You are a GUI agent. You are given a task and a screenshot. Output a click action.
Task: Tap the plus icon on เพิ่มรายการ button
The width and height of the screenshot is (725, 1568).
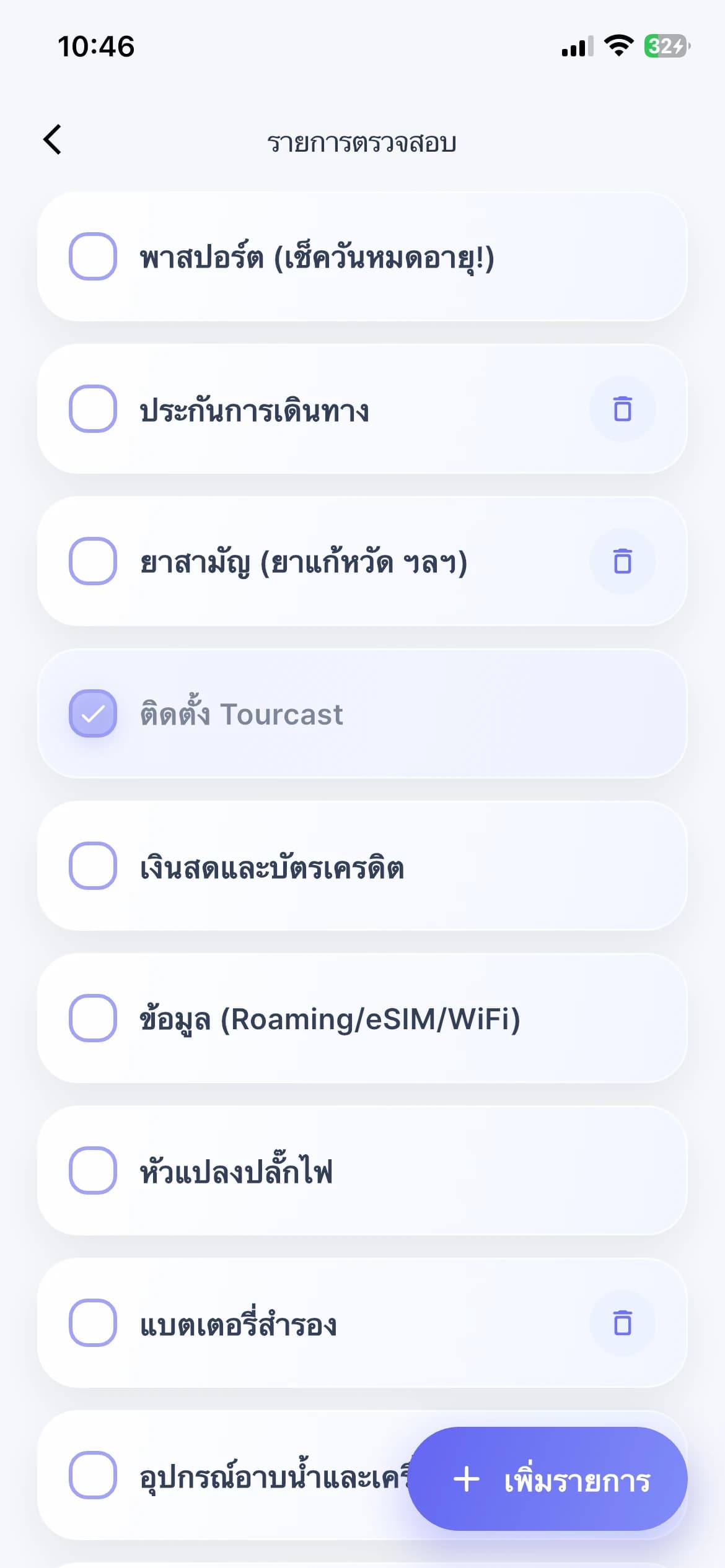466,1479
